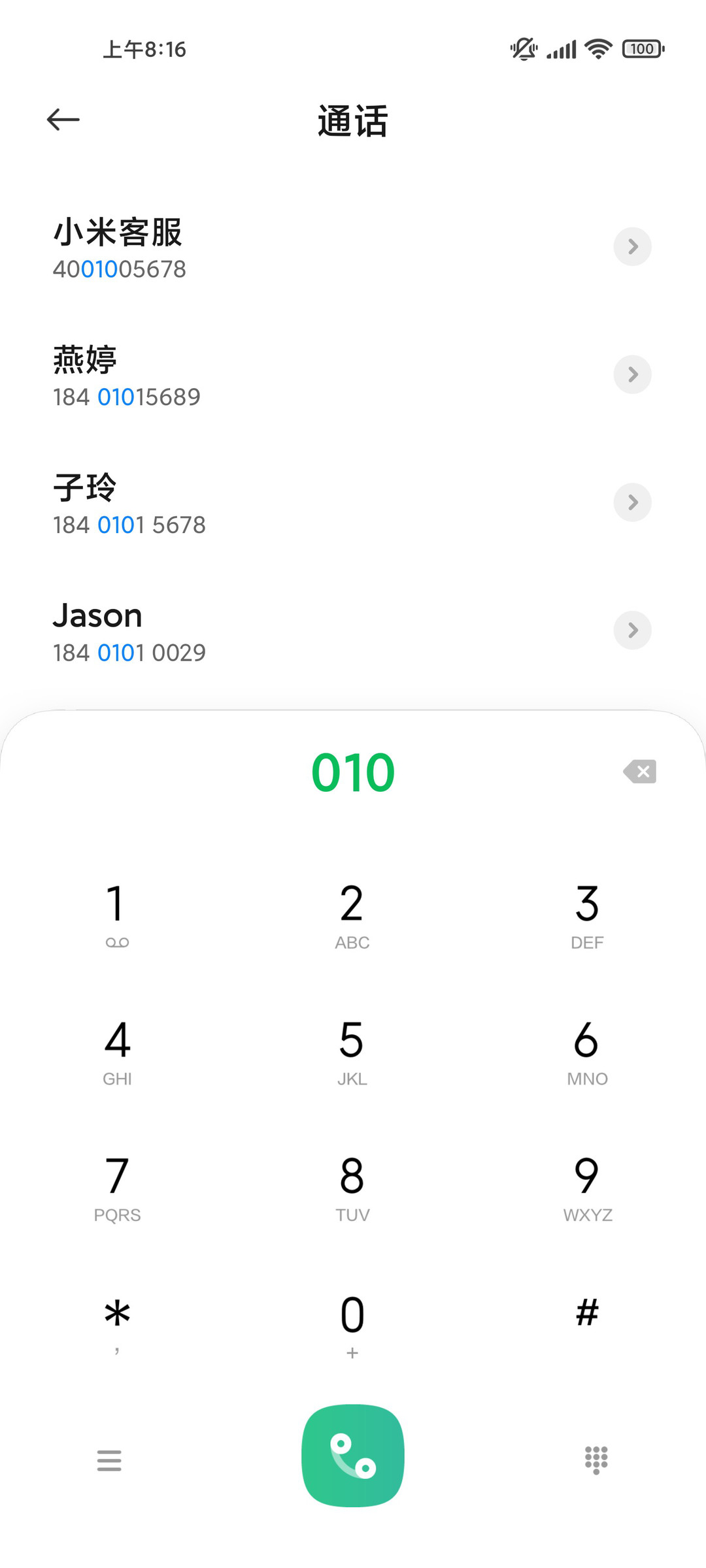Viewport: 706px width, 1568px height.
Task: Open the three-line menu at the bottom
Action: tap(109, 1460)
